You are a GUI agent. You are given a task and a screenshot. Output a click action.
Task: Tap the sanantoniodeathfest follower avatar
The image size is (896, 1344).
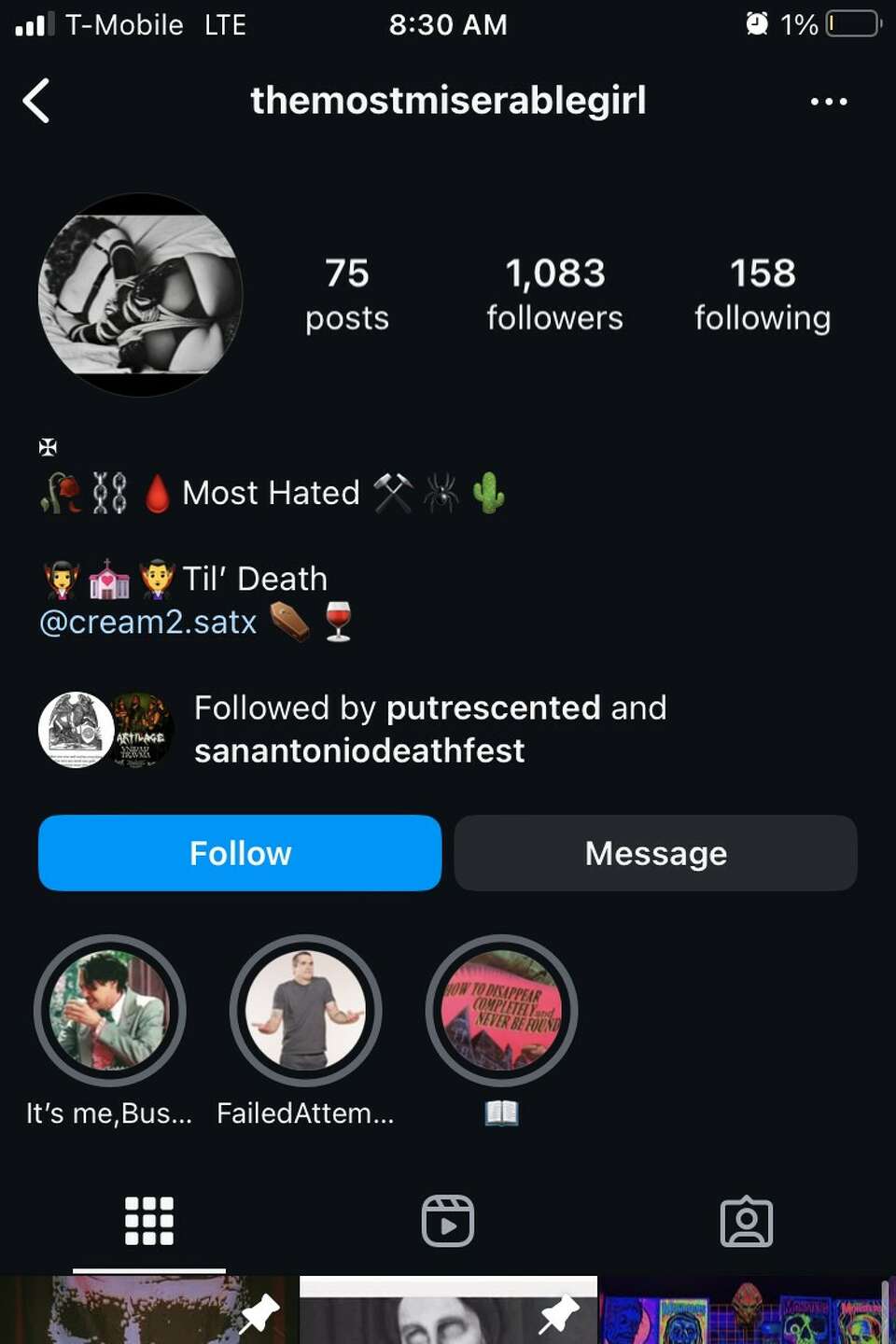pyautogui.click(x=138, y=731)
